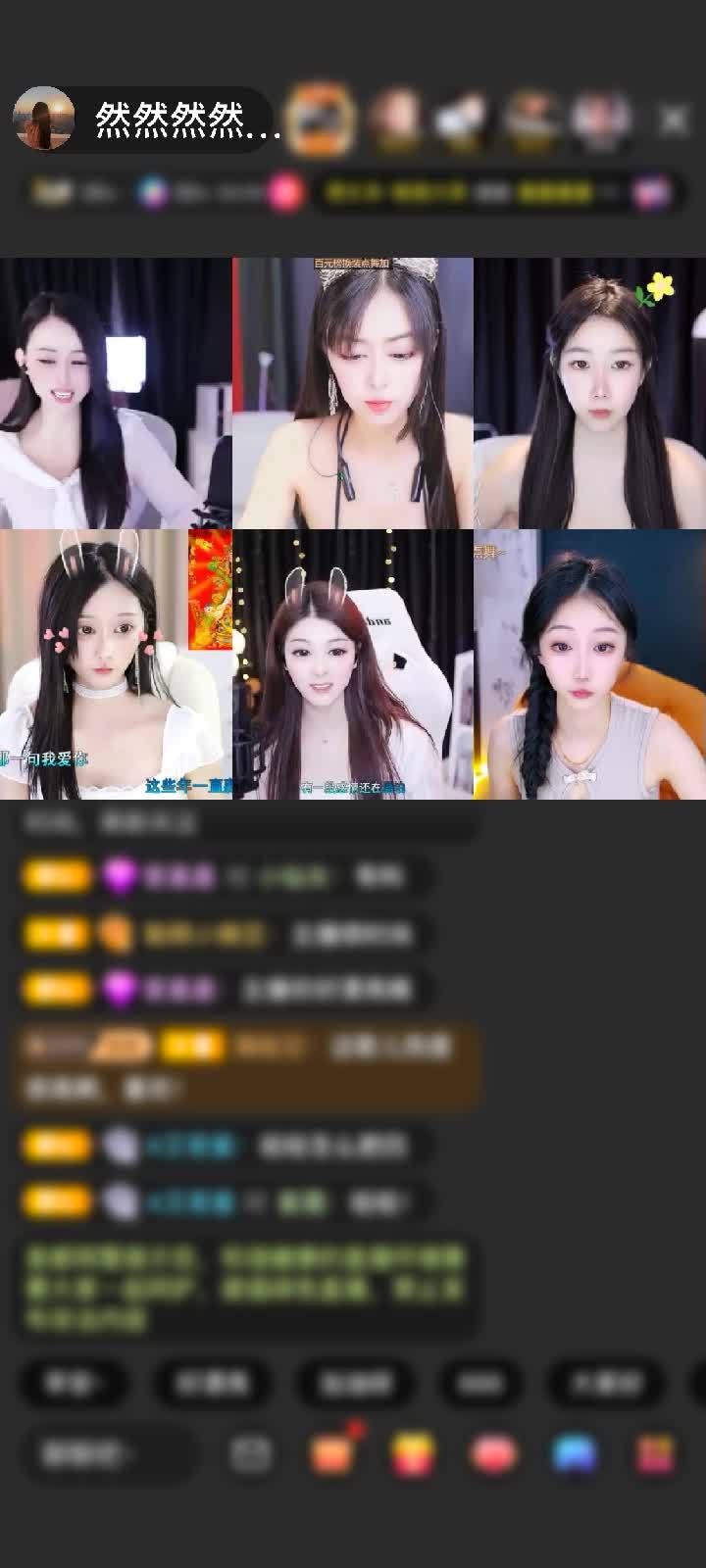
Task: Open the video tile with pink heart stickers
Action: [x=116, y=664]
